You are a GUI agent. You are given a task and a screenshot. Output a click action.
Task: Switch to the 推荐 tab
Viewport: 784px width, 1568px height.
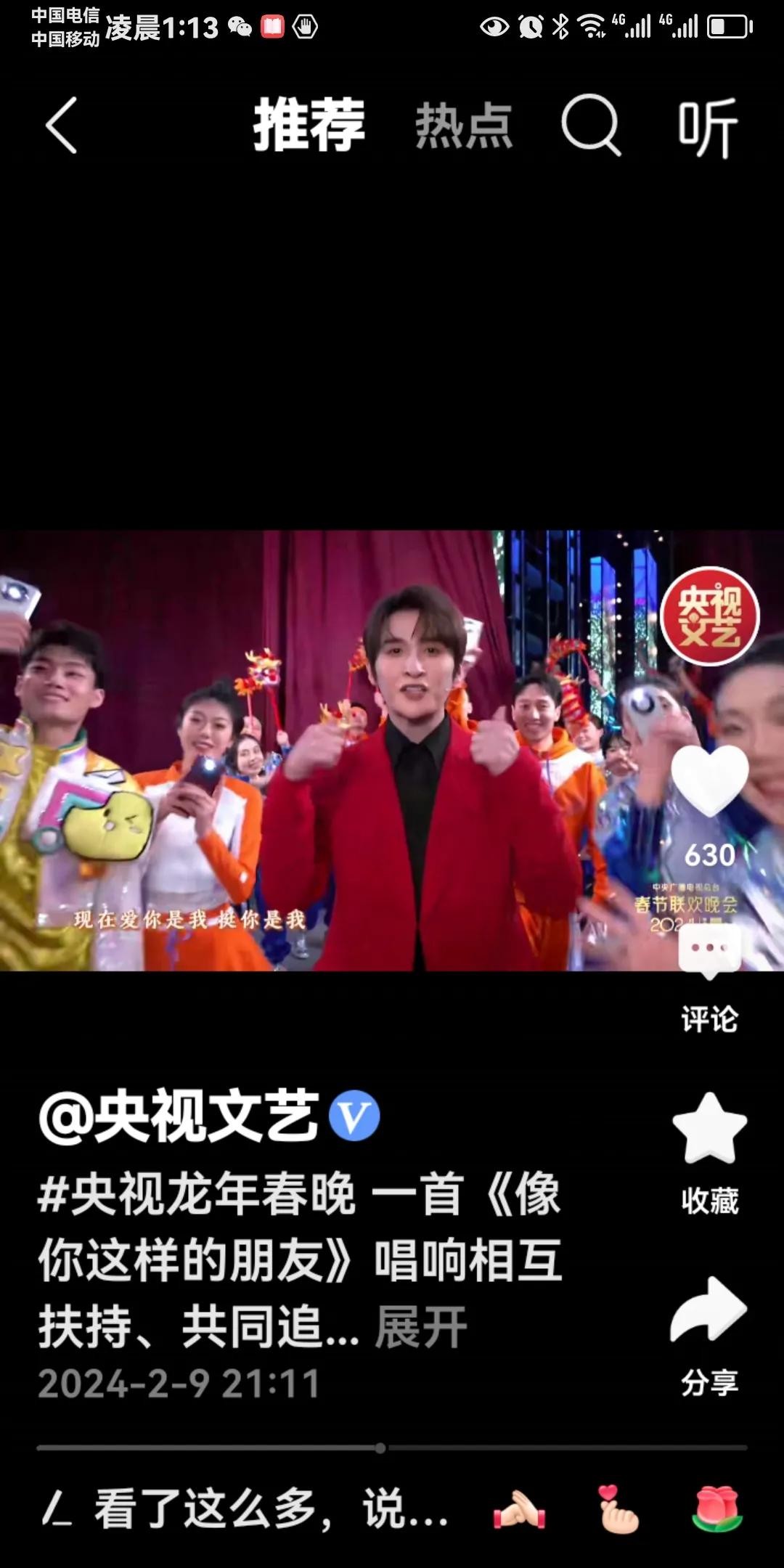309,126
